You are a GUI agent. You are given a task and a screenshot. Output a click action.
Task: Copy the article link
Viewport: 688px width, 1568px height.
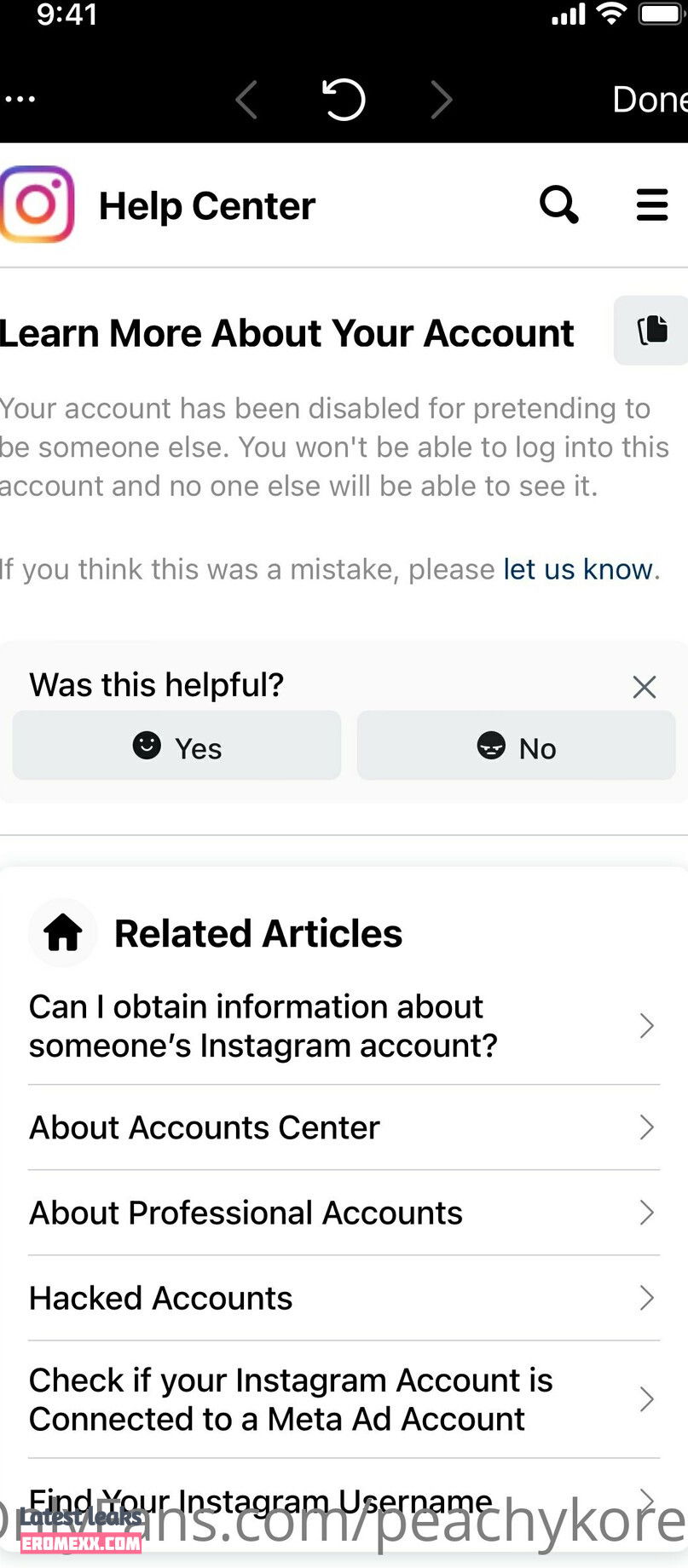(652, 330)
